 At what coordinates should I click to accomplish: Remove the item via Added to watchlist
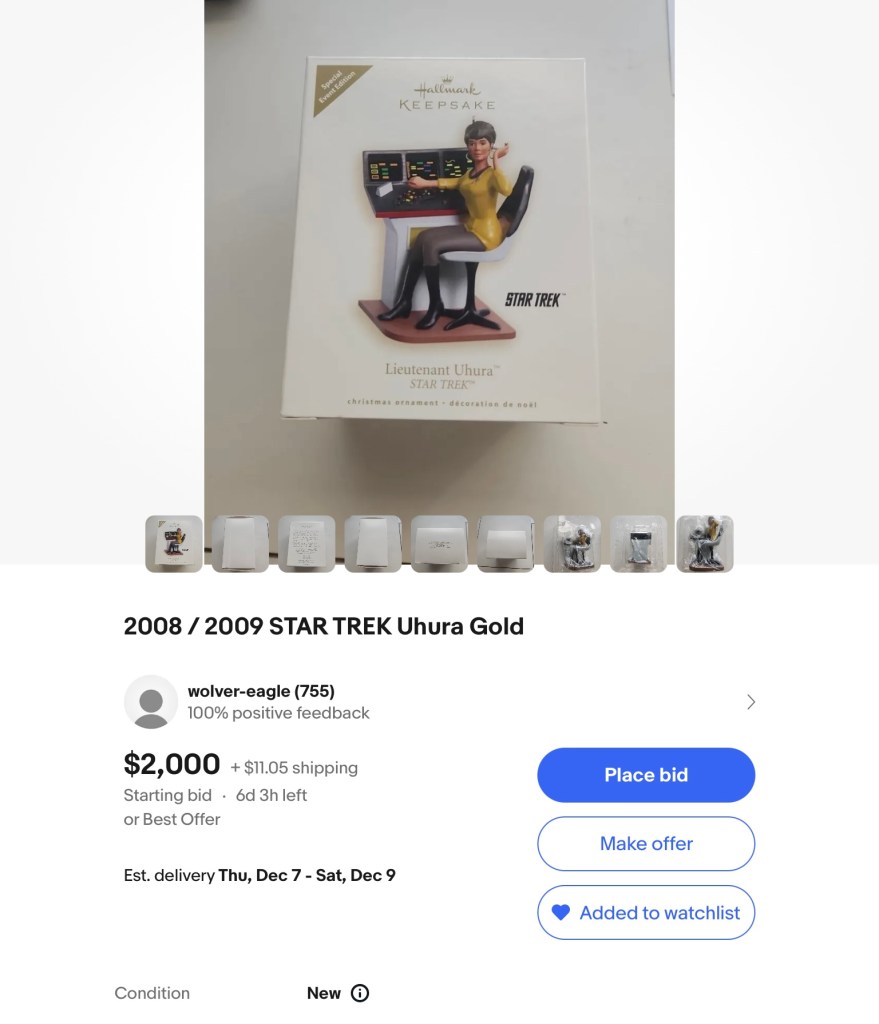(x=646, y=912)
